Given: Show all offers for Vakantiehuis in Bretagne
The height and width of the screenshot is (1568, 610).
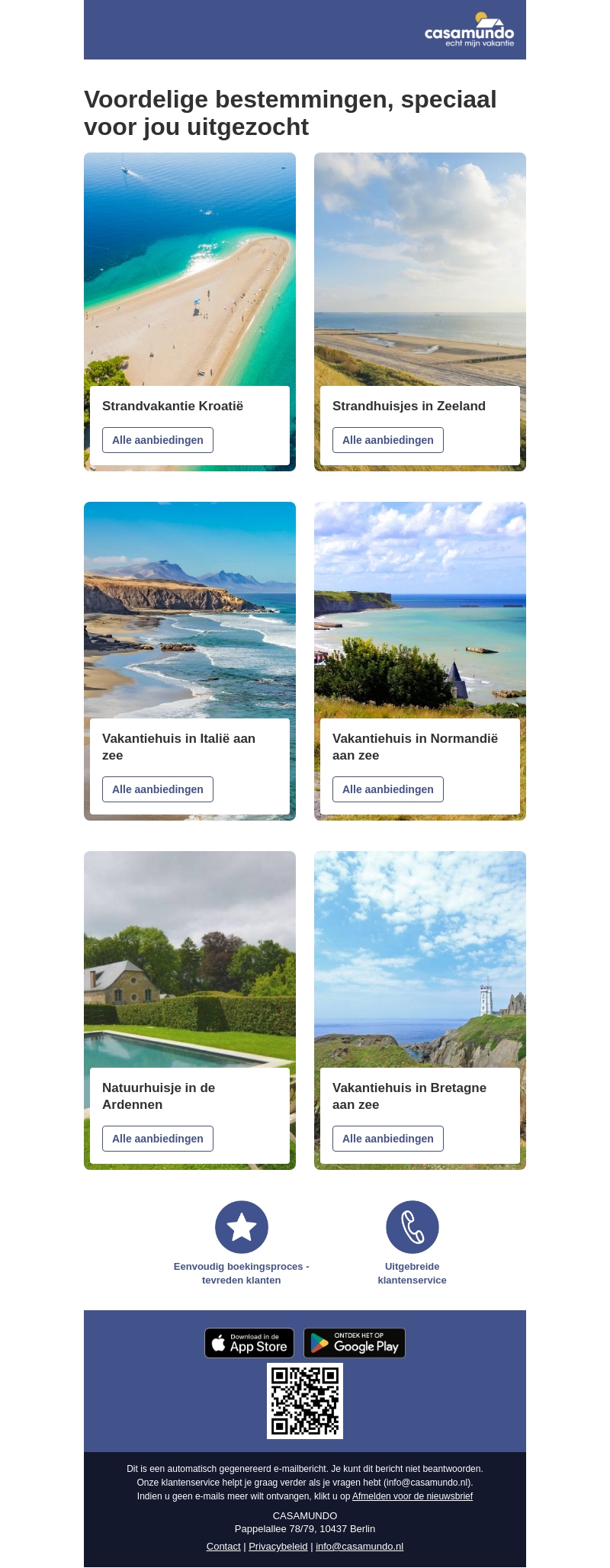Looking at the screenshot, I should [388, 1139].
